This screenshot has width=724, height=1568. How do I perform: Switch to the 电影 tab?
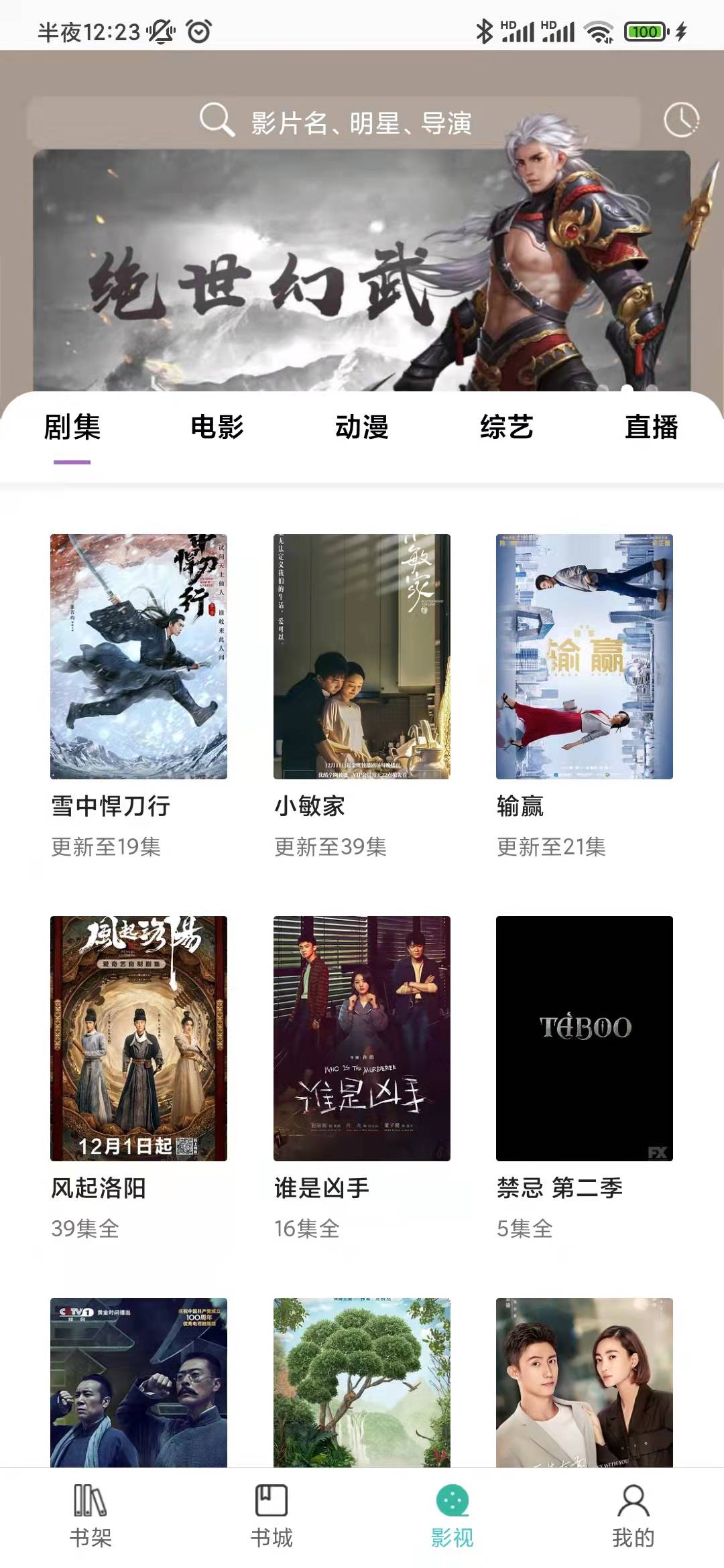pyautogui.click(x=217, y=428)
